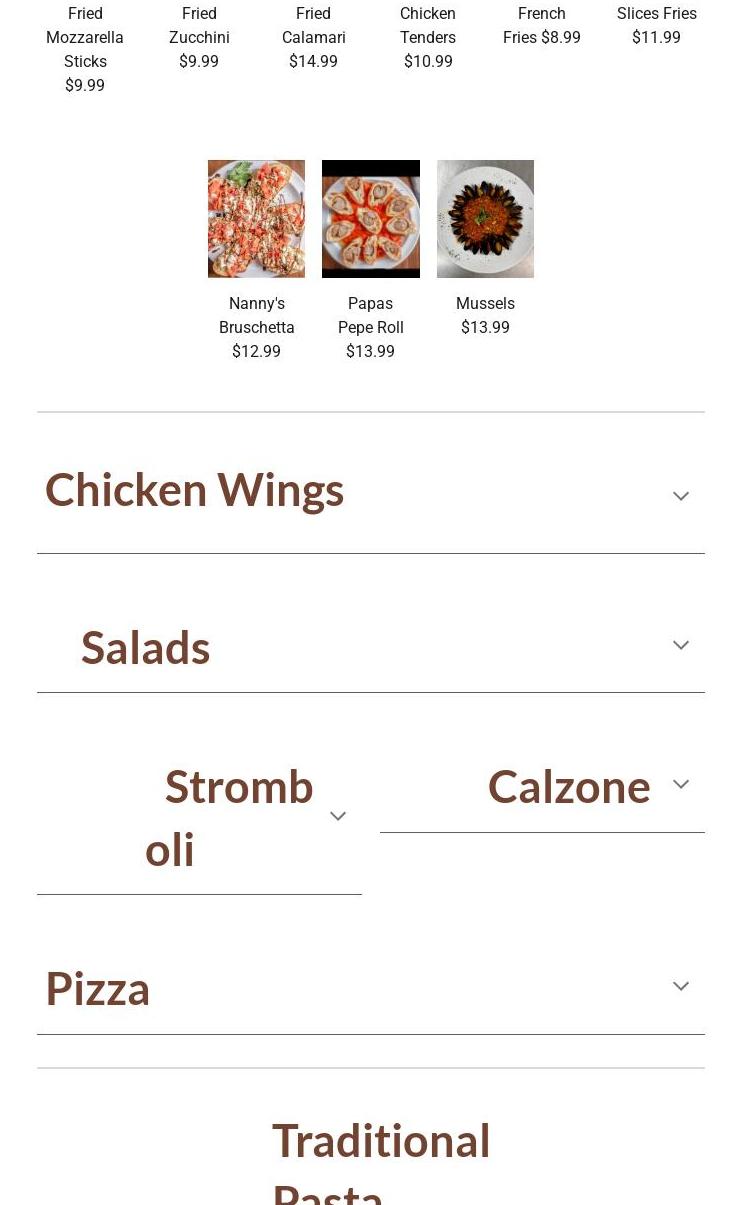Open the Stromboli section
Screen dimensions: 742x1205
pyautogui.click(x=199, y=818)
